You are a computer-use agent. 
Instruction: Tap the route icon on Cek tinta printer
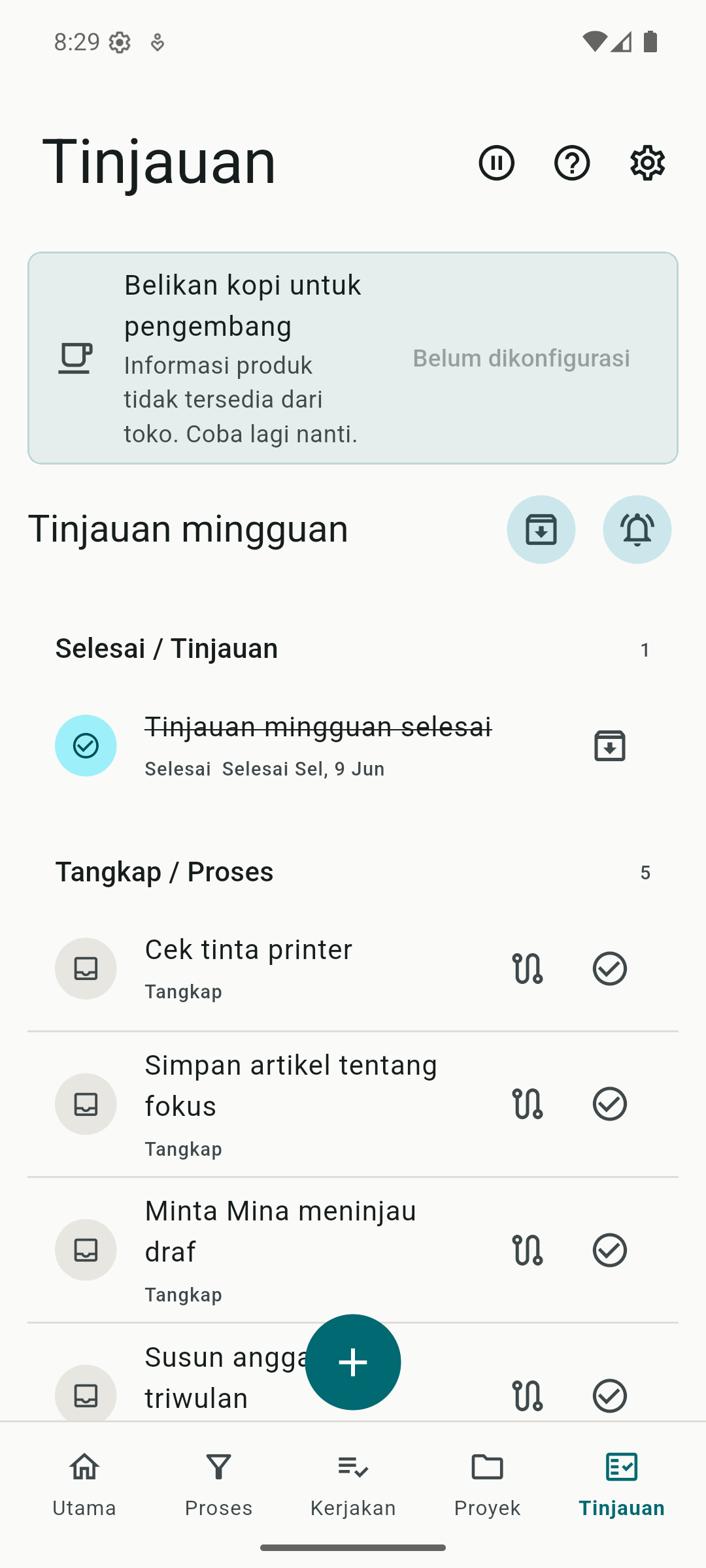pos(528,968)
